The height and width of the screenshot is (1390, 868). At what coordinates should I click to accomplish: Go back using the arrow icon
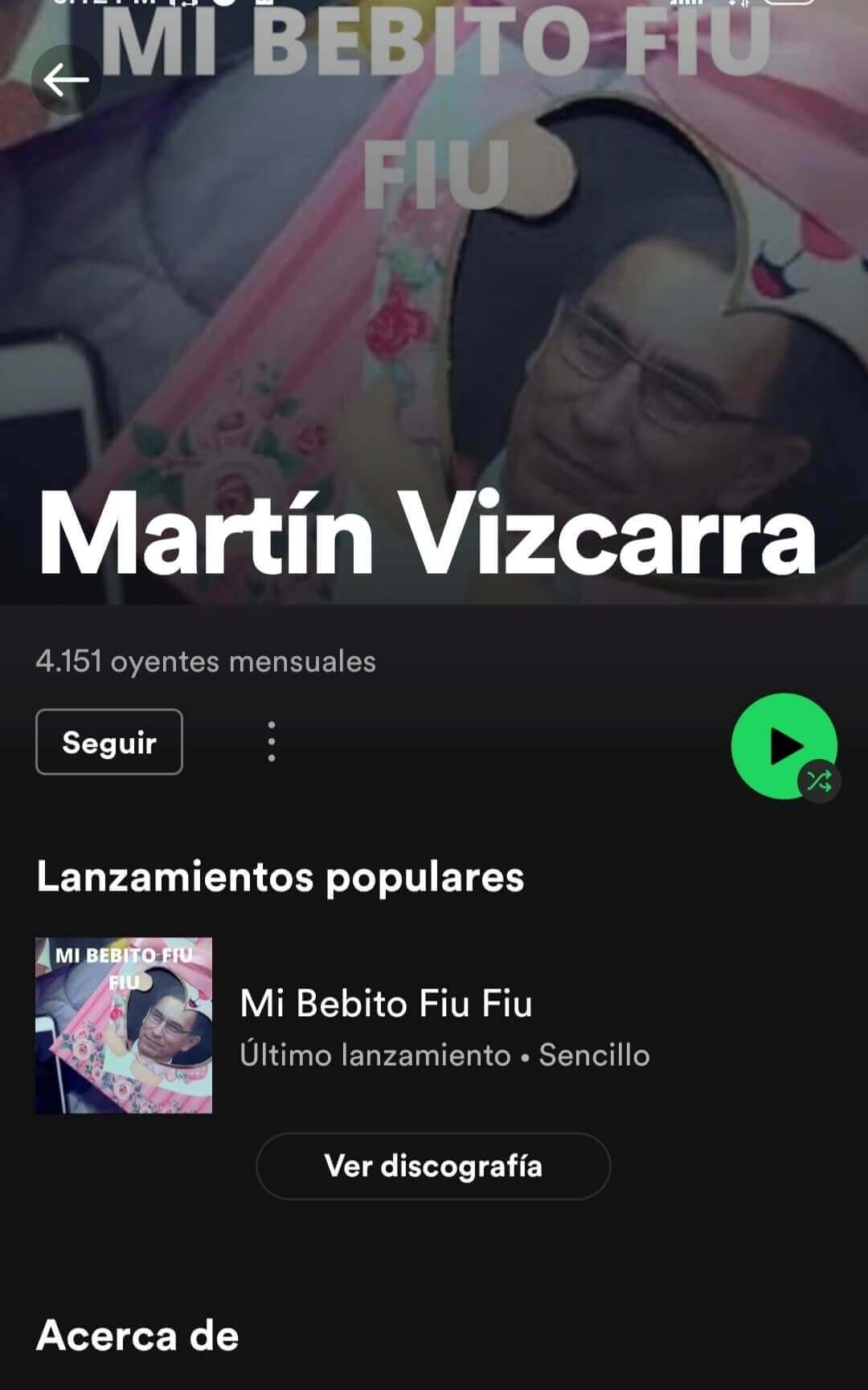point(66,80)
